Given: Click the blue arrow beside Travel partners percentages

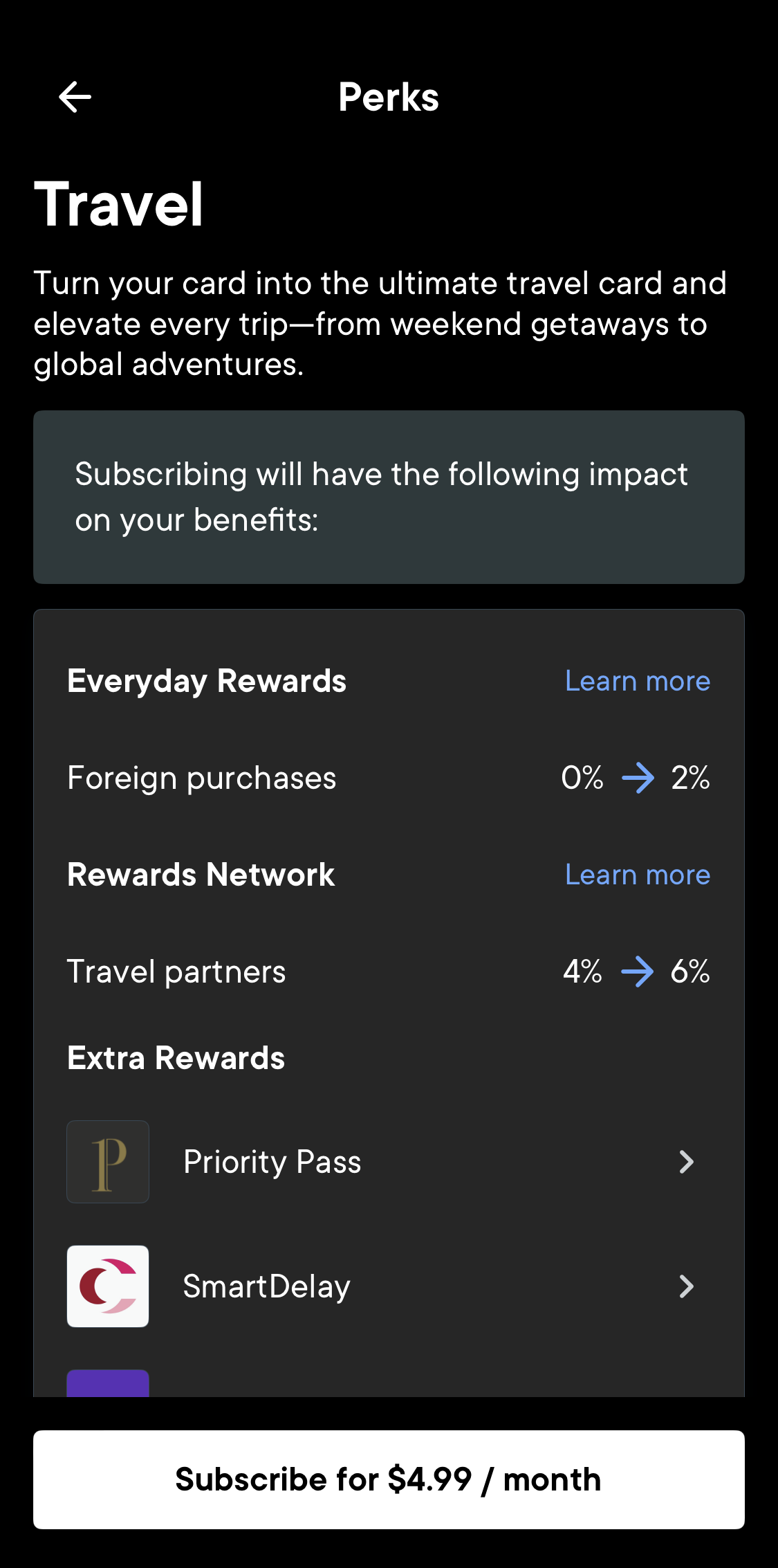Looking at the screenshot, I should (x=640, y=972).
